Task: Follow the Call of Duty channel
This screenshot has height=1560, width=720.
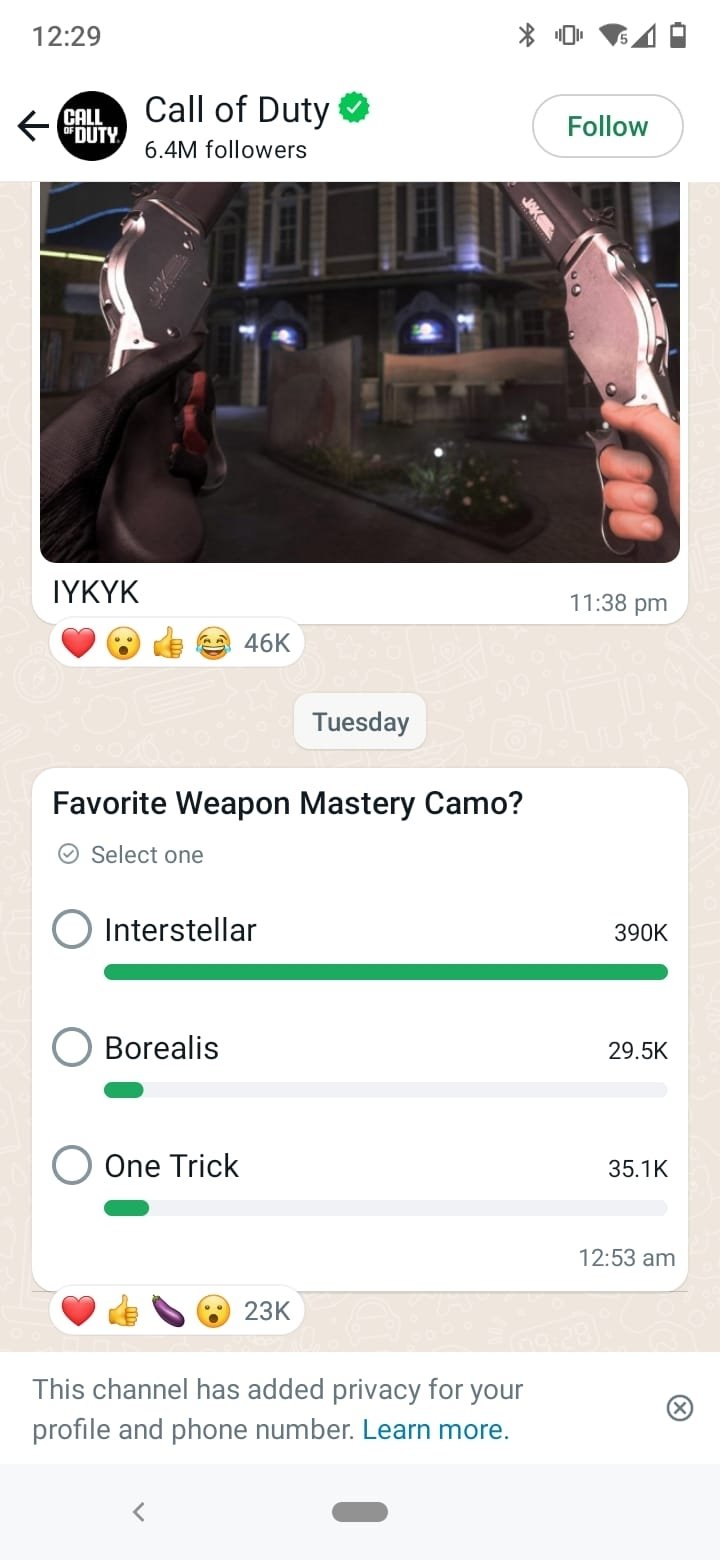Action: click(x=607, y=126)
